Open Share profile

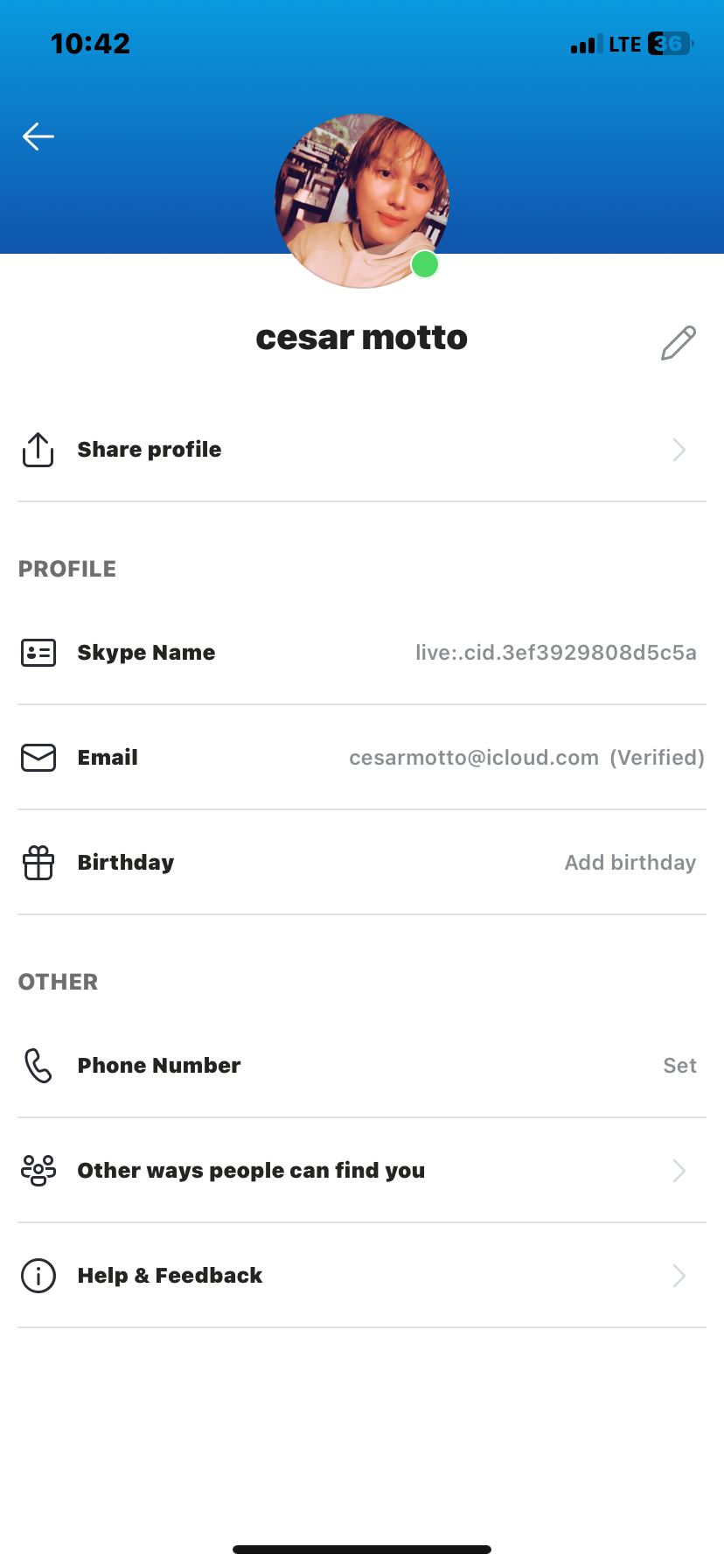point(362,450)
